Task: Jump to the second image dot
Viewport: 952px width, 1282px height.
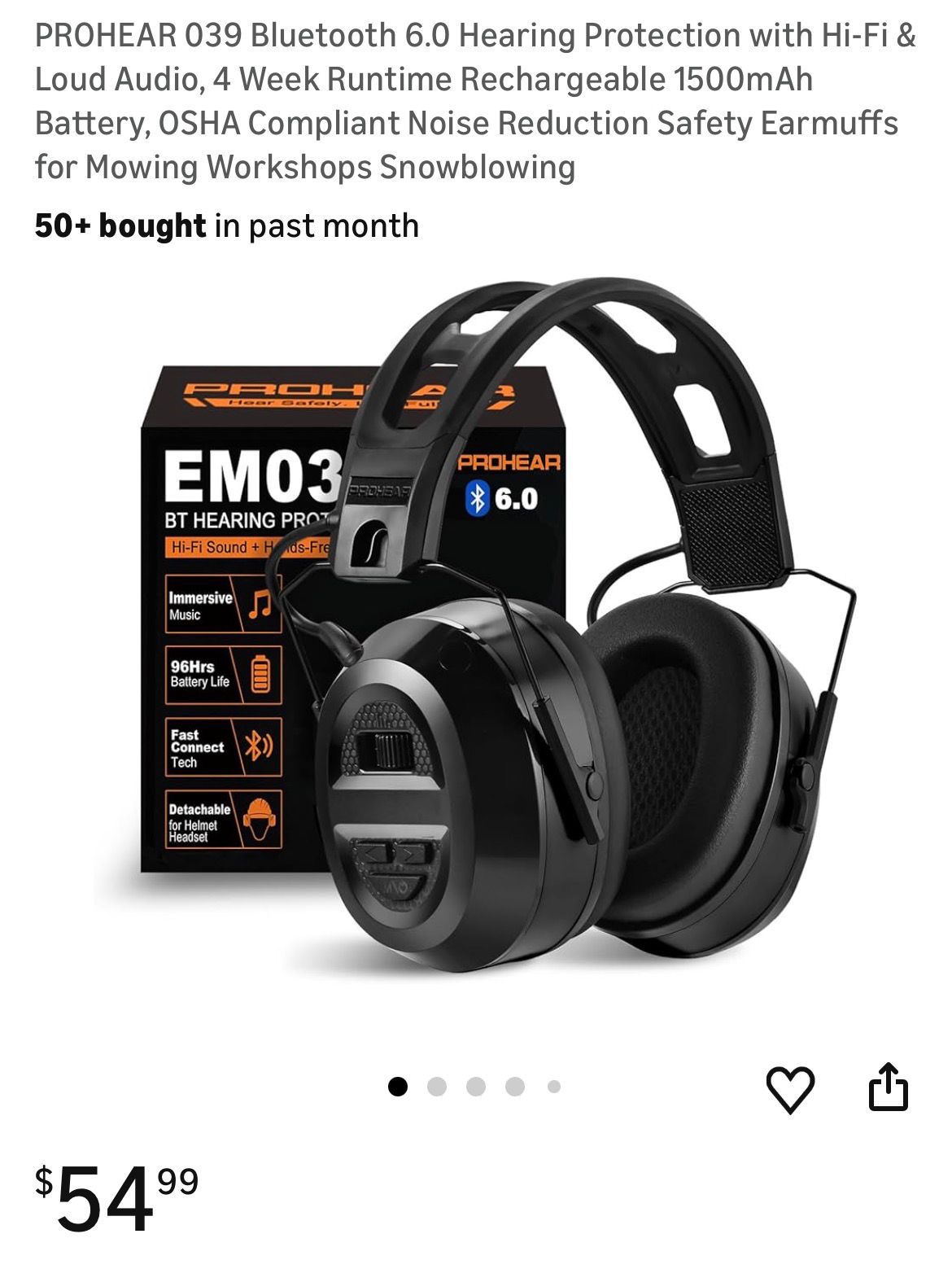Action: (437, 1087)
